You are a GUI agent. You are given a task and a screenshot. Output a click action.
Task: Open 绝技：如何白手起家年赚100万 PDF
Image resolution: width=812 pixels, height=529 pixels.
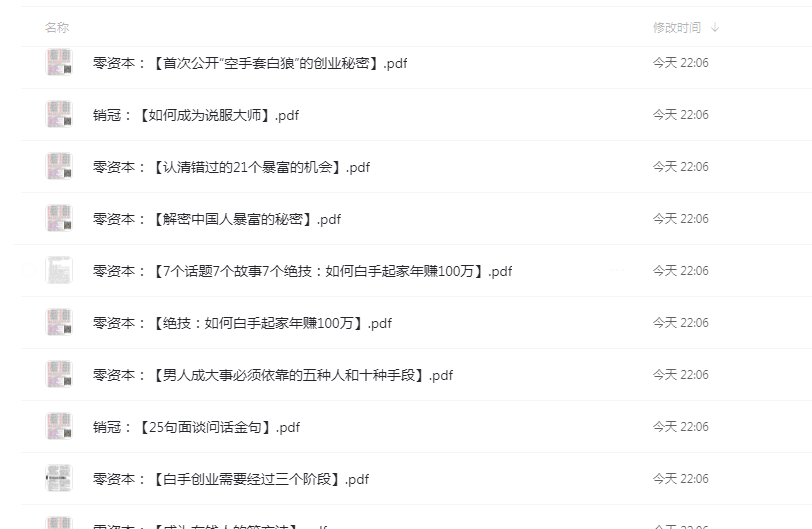(x=242, y=323)
